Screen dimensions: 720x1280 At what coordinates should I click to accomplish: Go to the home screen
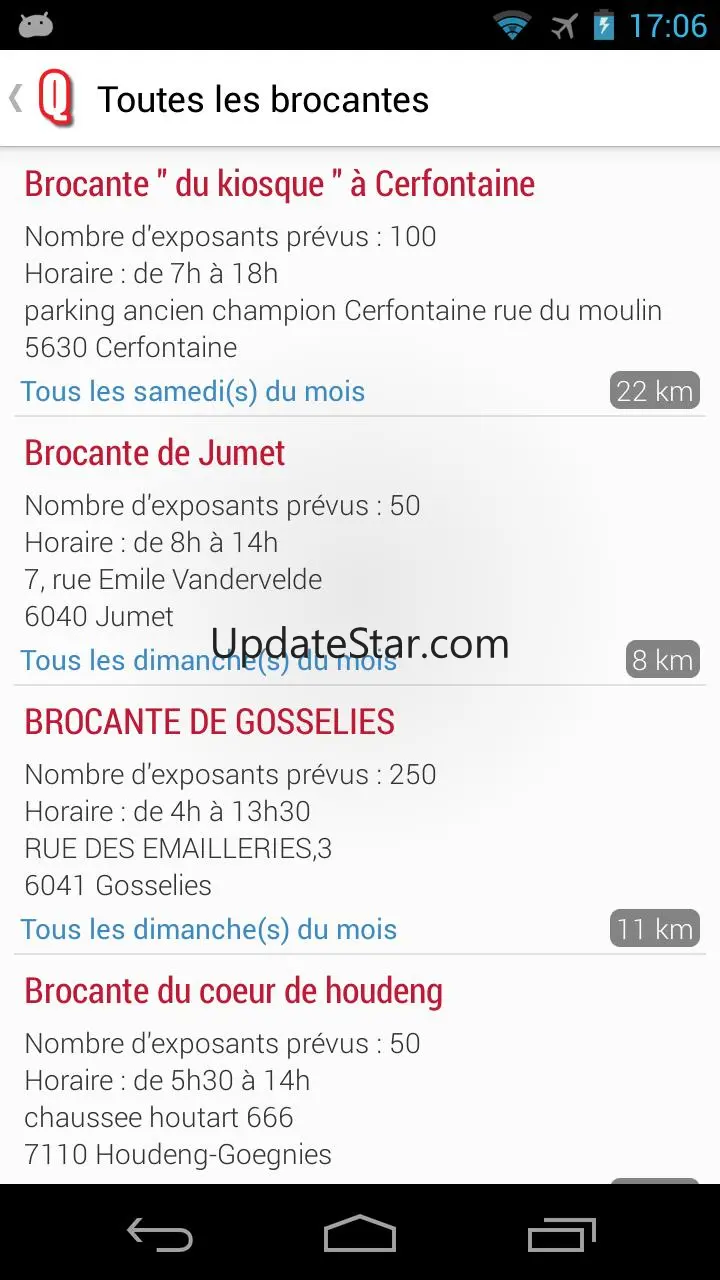pos(360,1233)
